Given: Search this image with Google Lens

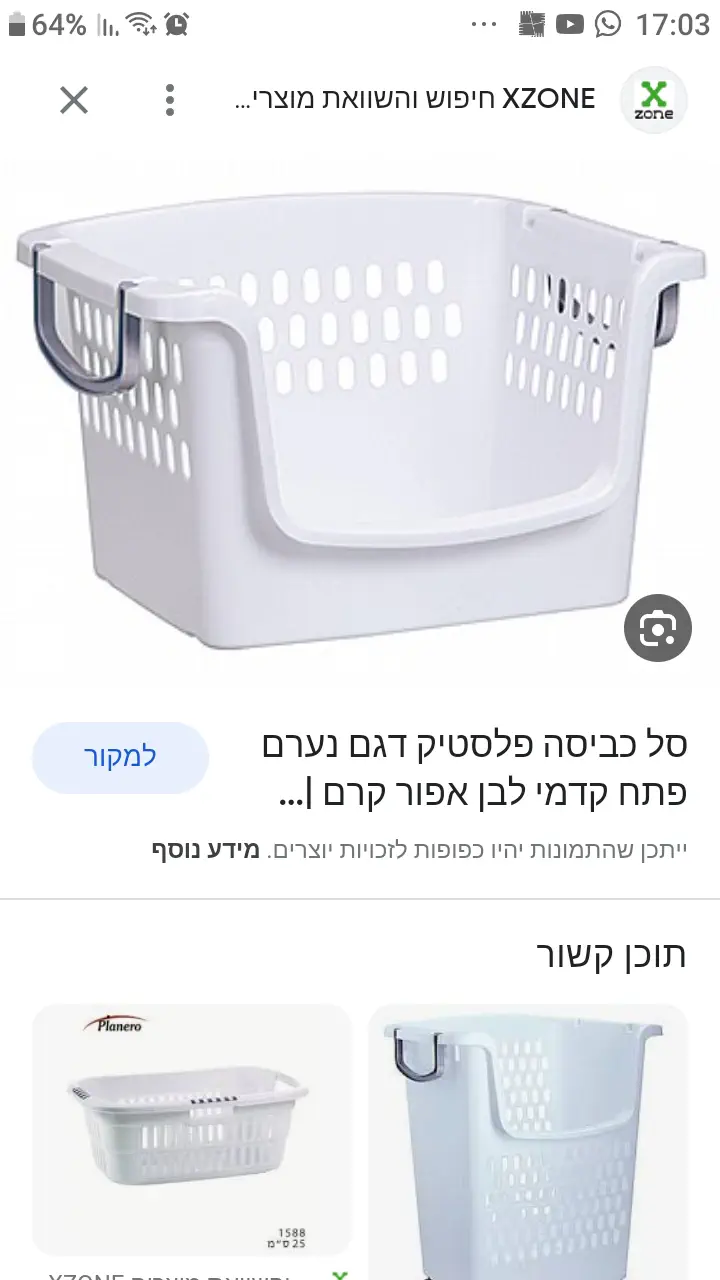Looking at the screenshot, I should (657, 628).
